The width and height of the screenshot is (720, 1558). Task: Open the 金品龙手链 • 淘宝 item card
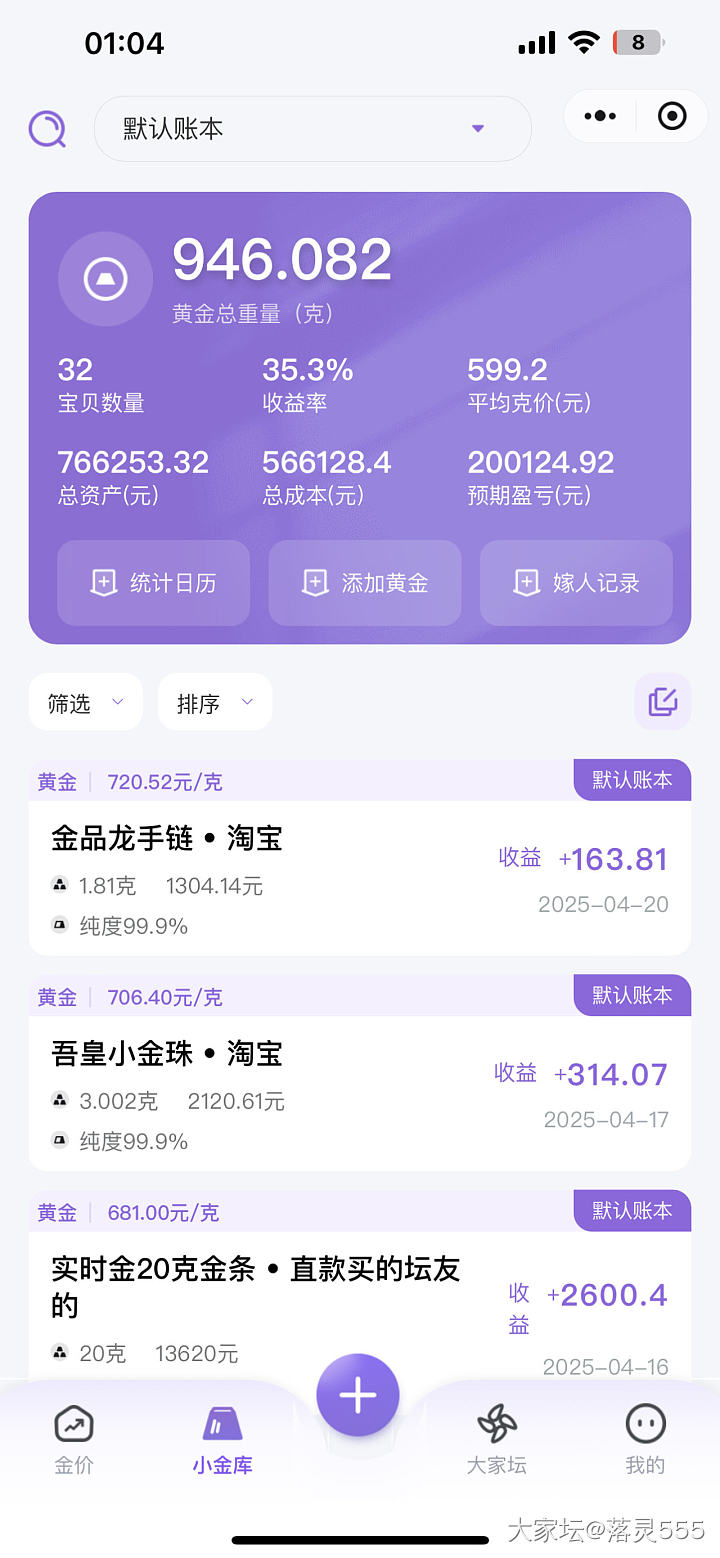click(x=300, y=877)
